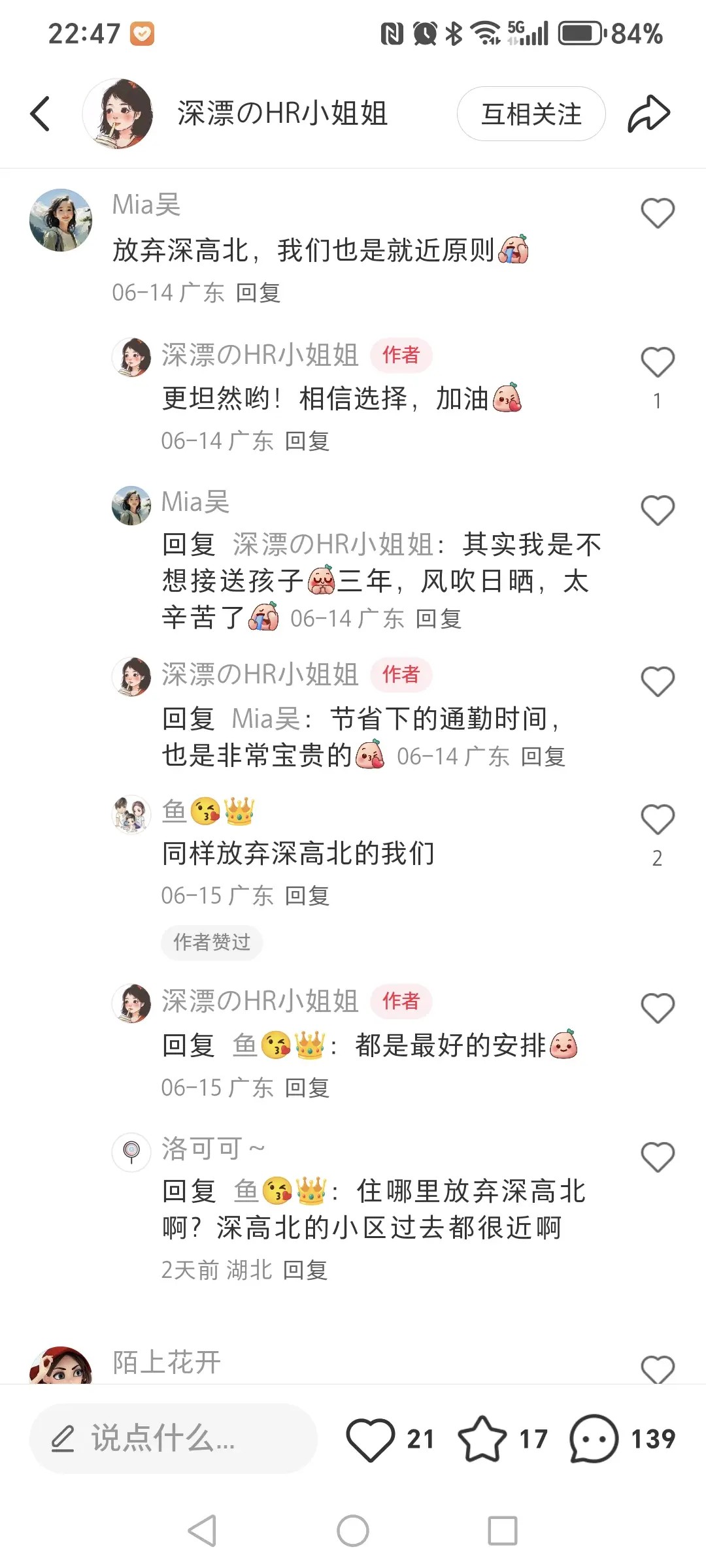This screenshot has width=706, height=1568.
Task: Share this post with the arrow icon
Action: point(648,114)
